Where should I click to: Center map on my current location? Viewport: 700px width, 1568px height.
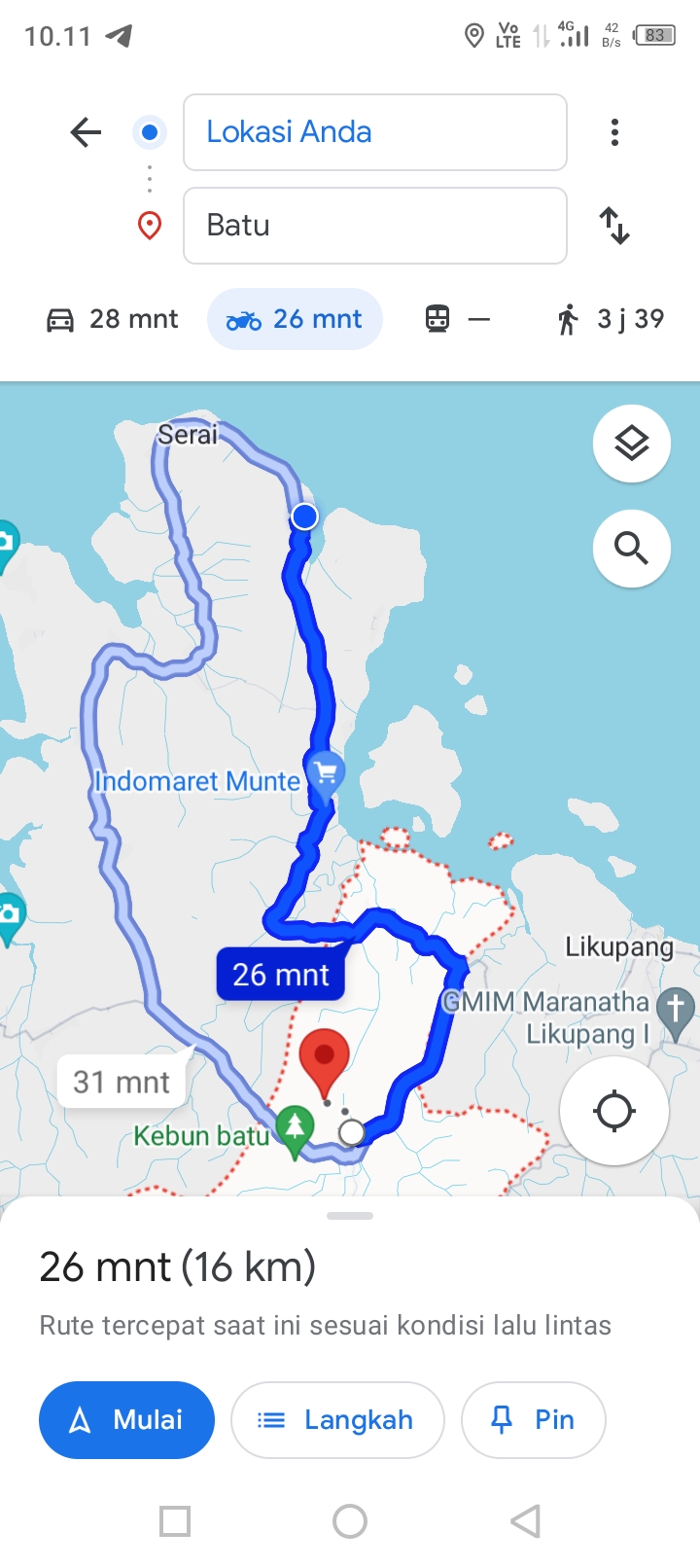[614, 1111]
